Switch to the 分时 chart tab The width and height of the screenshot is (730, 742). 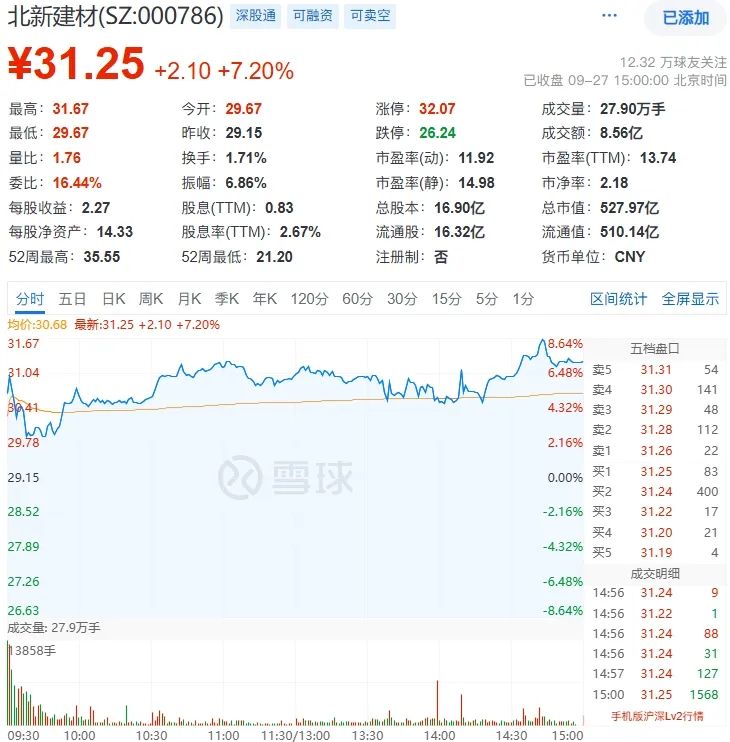point(30,299)
